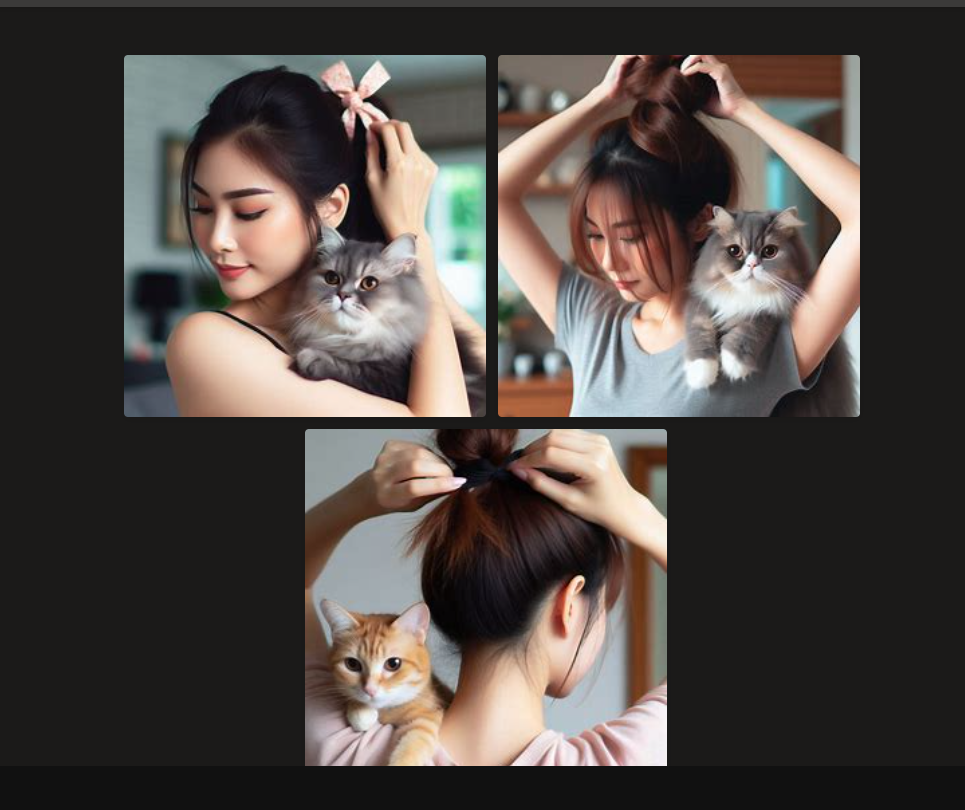Open the image with the pink hair bow
Screen dimensions: 965x810
304,236
